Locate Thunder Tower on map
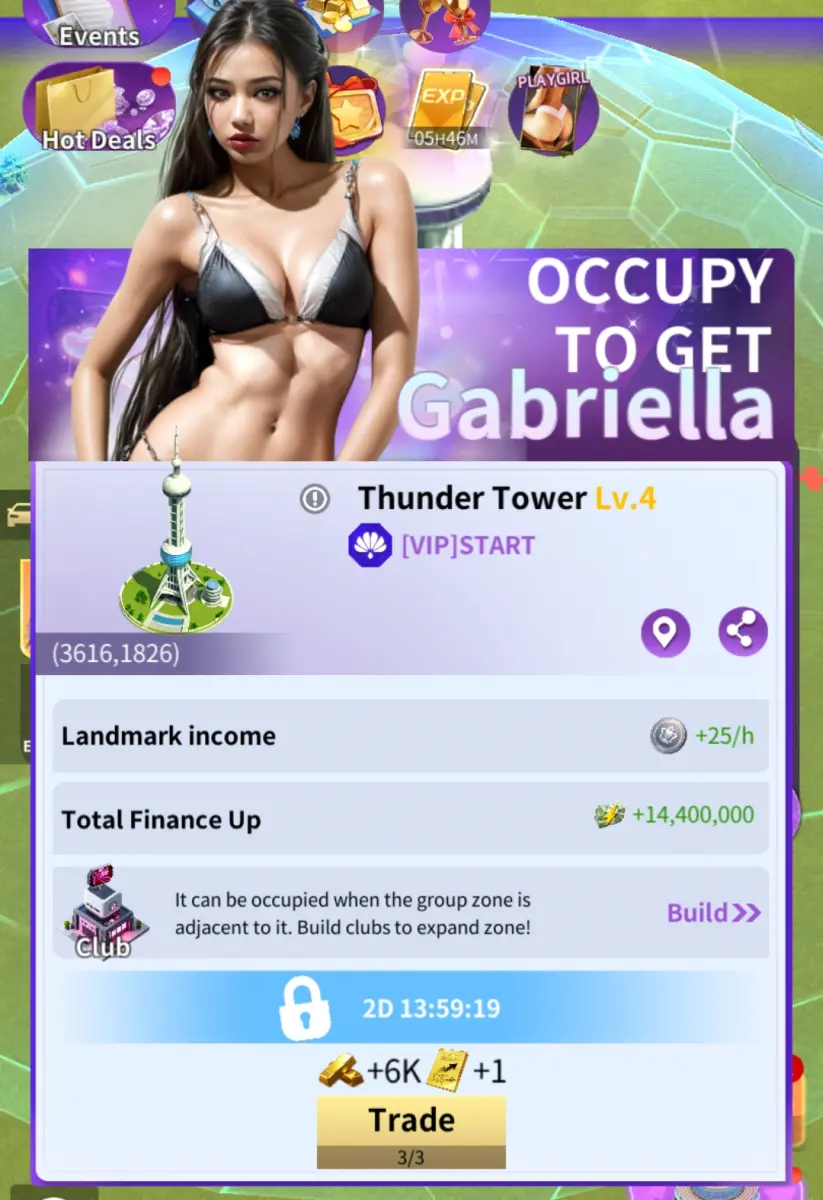The width and height of the screenshot is (823, 1200). (x=665, y=632)
